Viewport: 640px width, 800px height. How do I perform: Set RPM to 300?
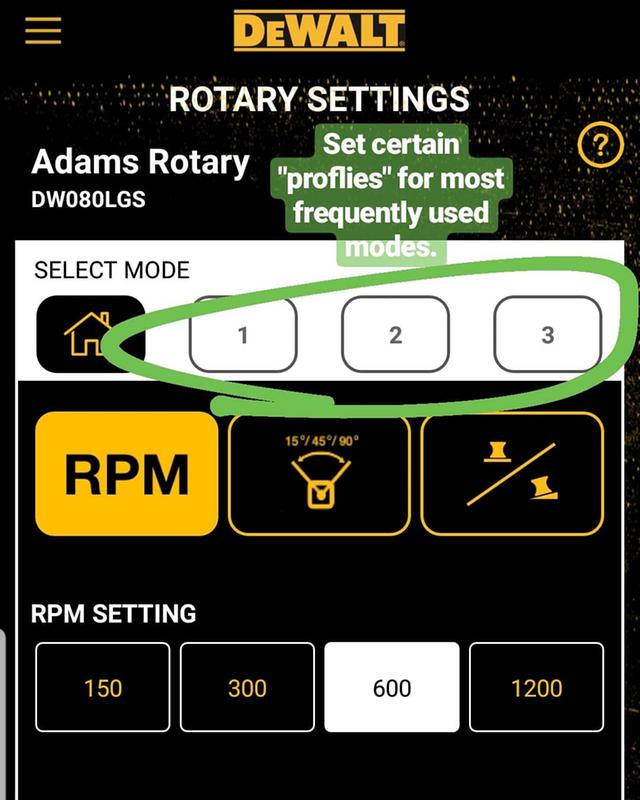pos(247,688)
